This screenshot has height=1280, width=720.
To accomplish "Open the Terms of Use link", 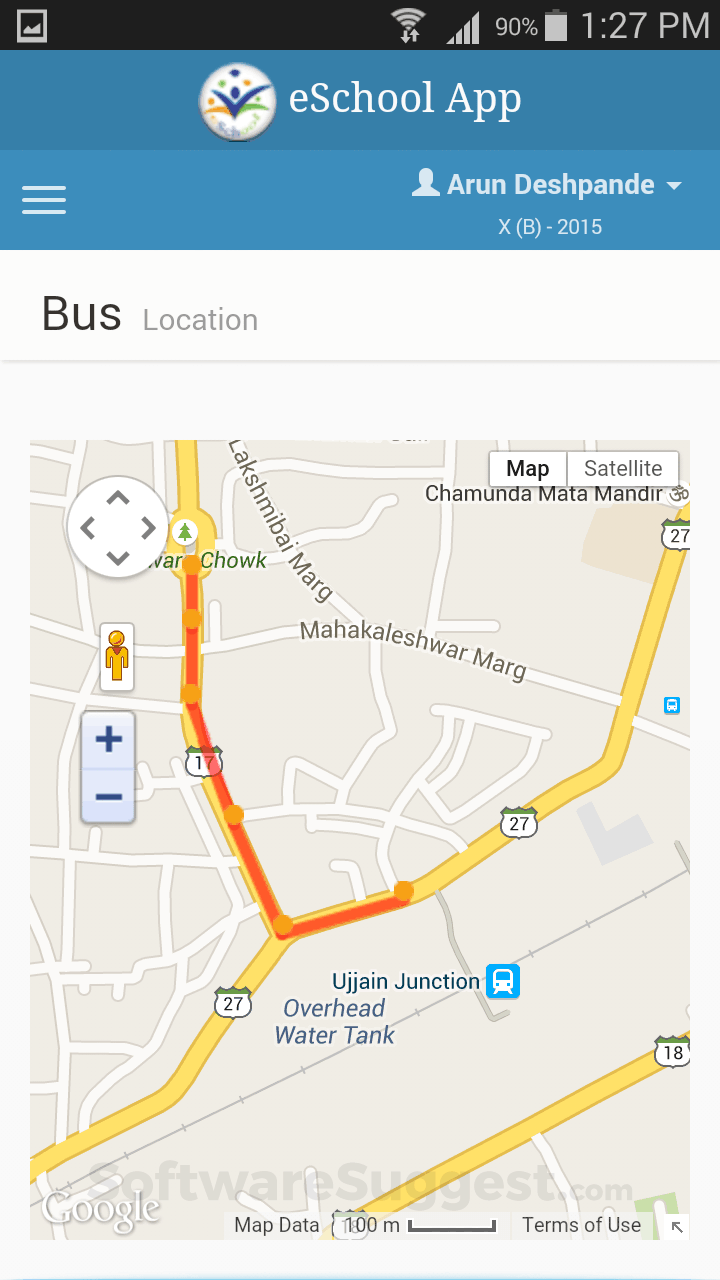I will (x=581, y=1225).
